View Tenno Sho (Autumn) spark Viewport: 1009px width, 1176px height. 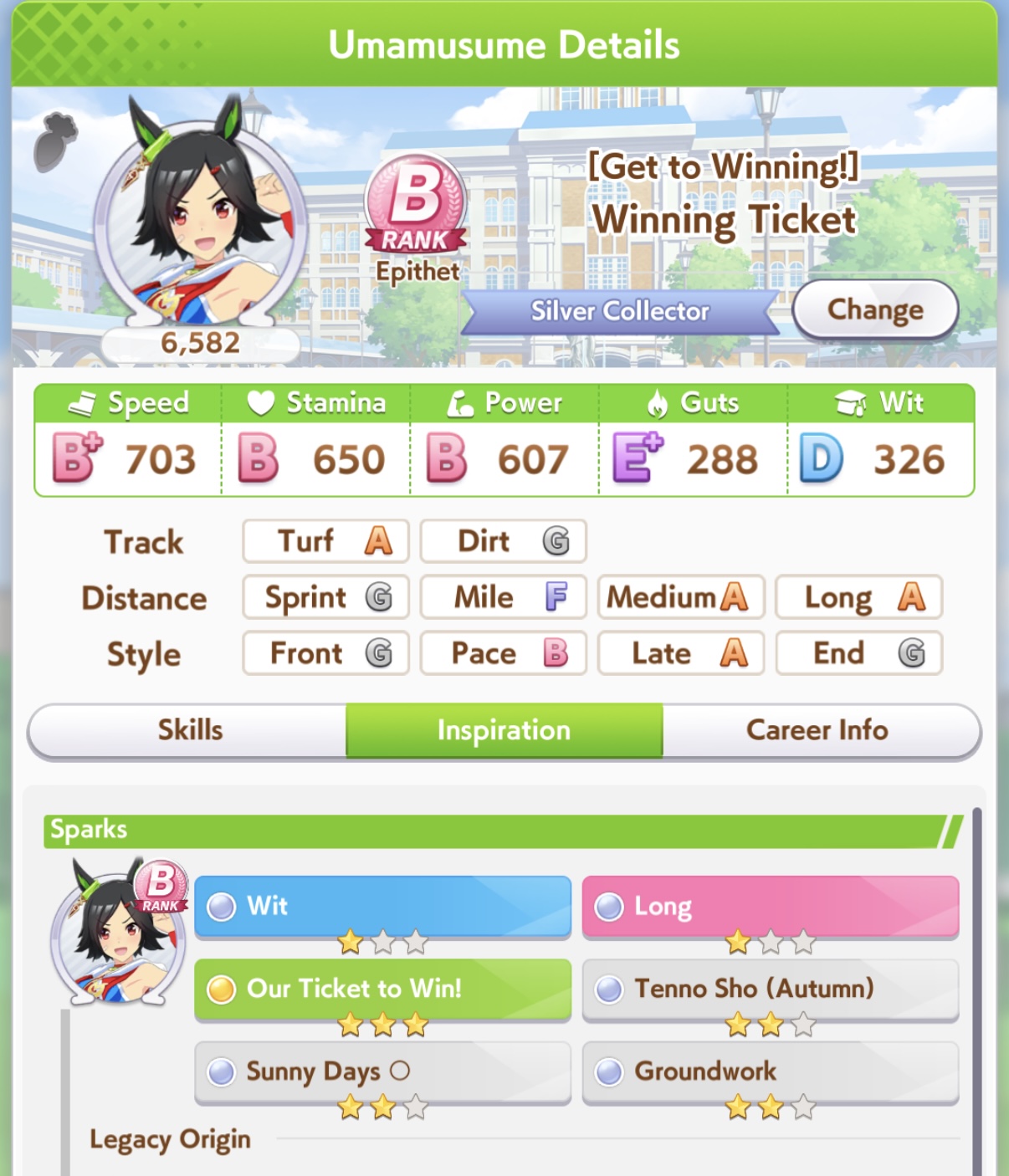tap(770, 989)
